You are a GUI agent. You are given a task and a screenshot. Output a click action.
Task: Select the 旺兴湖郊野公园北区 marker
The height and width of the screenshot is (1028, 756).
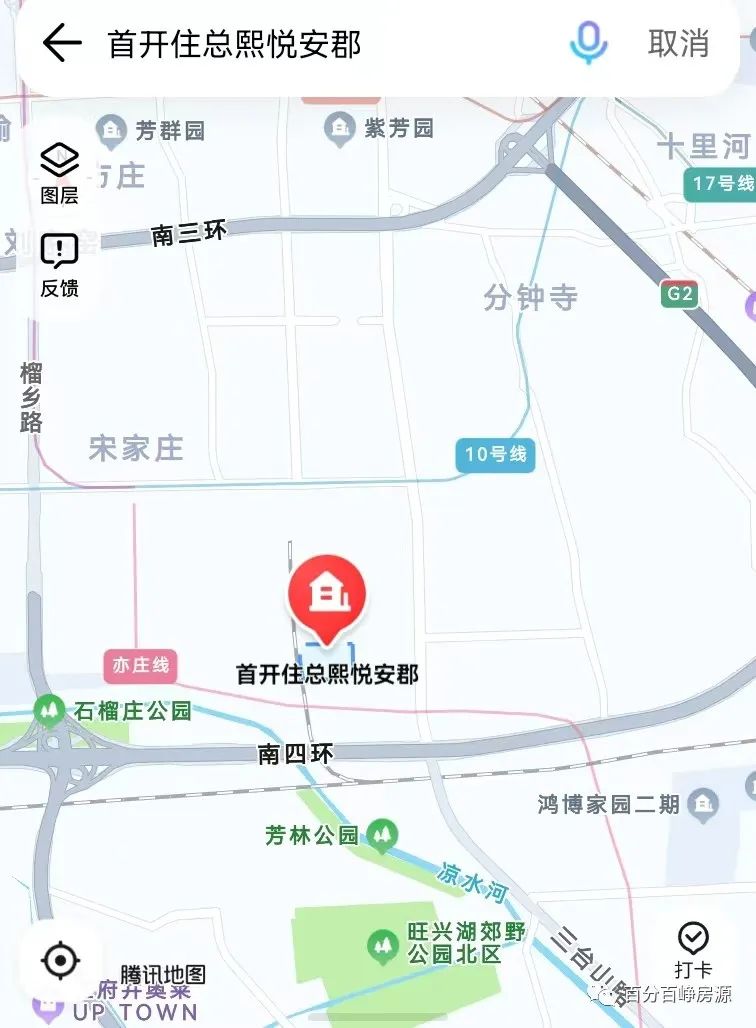(381, 943)
